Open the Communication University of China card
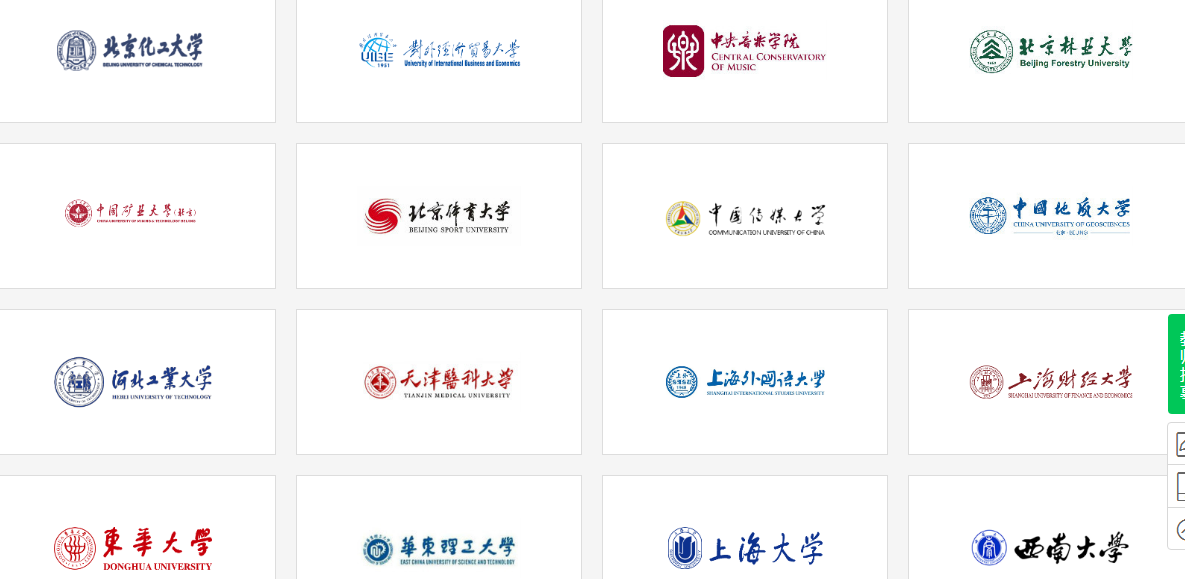Viewport: 1185px width, 579px height. click(x=745, y=217)
